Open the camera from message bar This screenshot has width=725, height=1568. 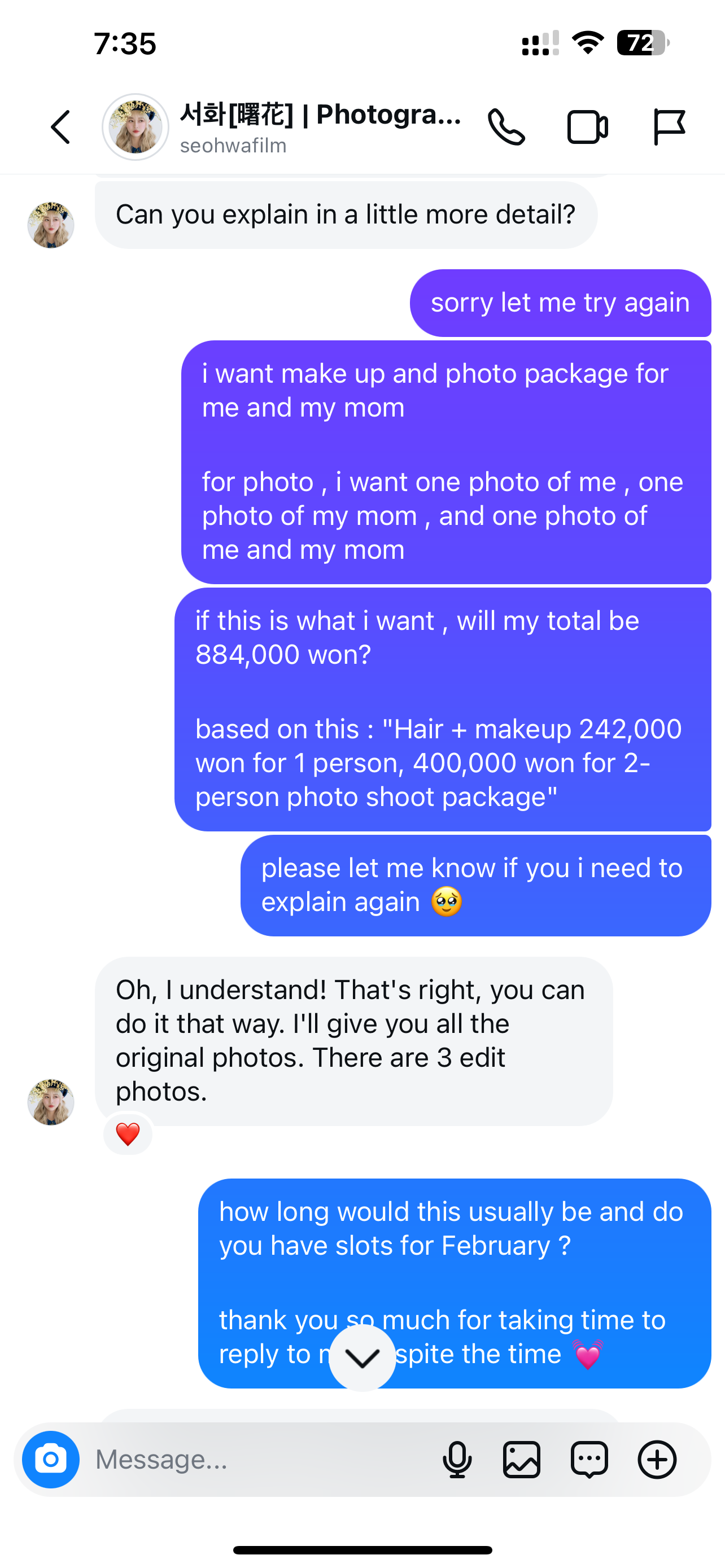tap(51, 1459)
